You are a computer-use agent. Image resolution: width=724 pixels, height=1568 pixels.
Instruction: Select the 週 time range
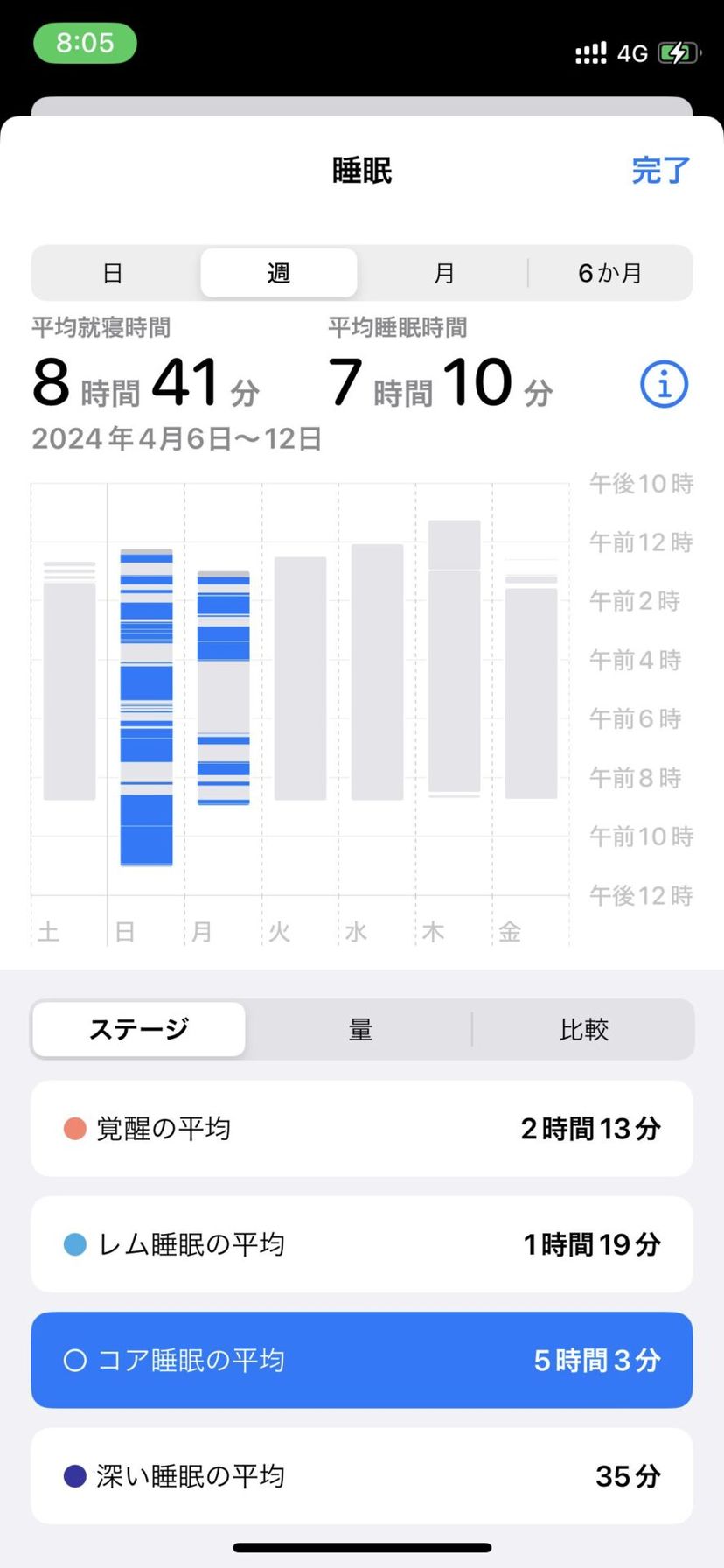click(278, 274)
